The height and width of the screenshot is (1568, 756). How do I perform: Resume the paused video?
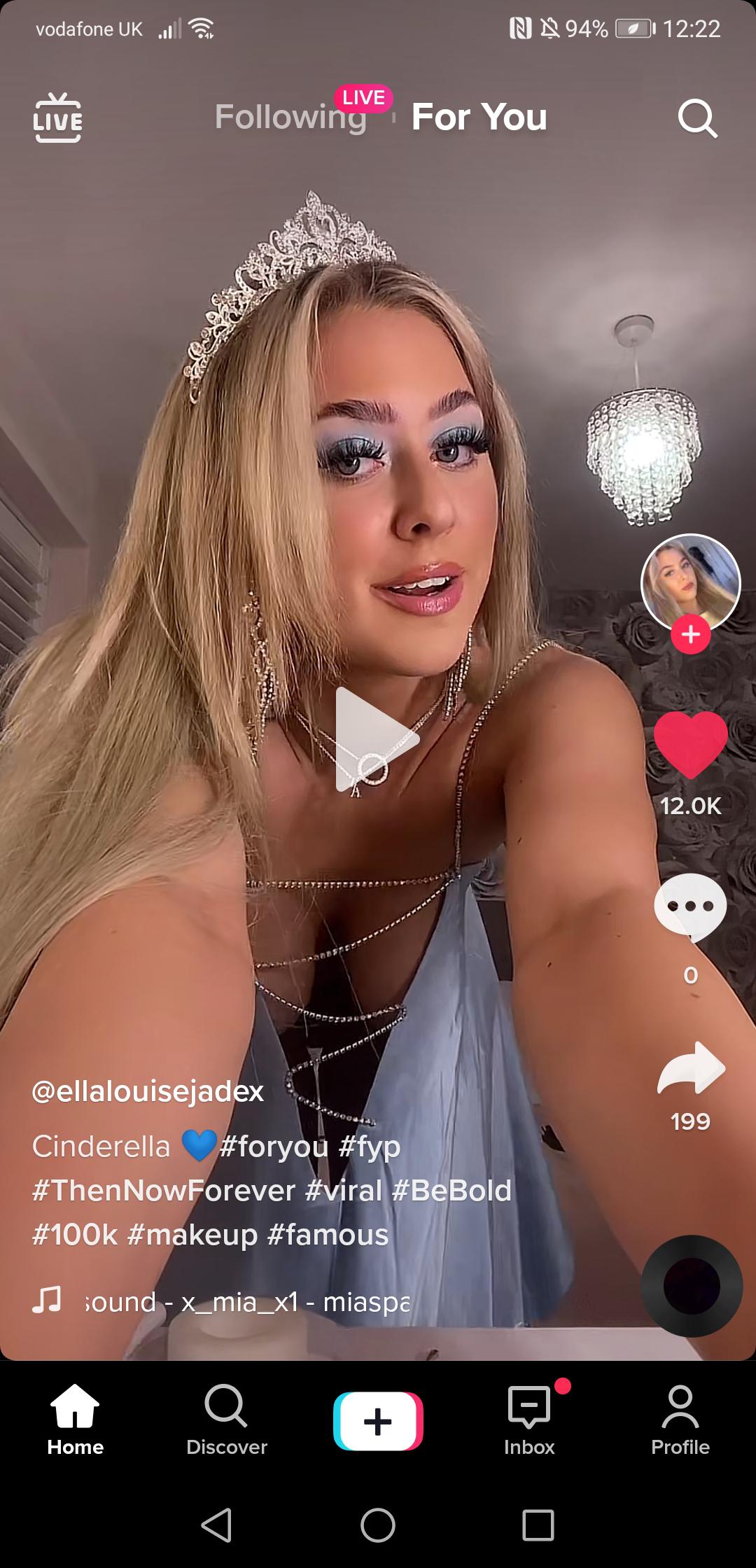tap(375, 739)
